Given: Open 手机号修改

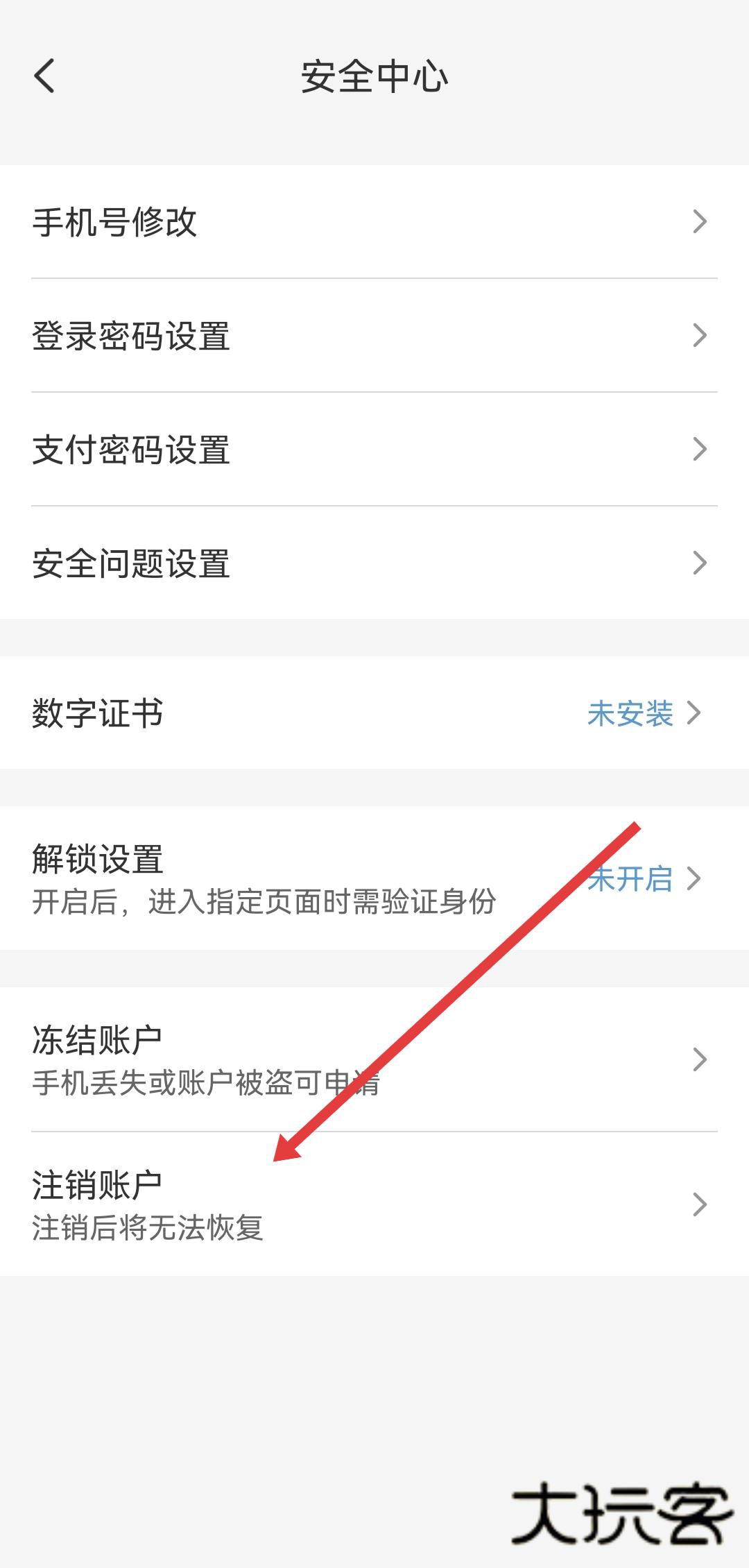Looking at the screenshot, I should point(374,222).
